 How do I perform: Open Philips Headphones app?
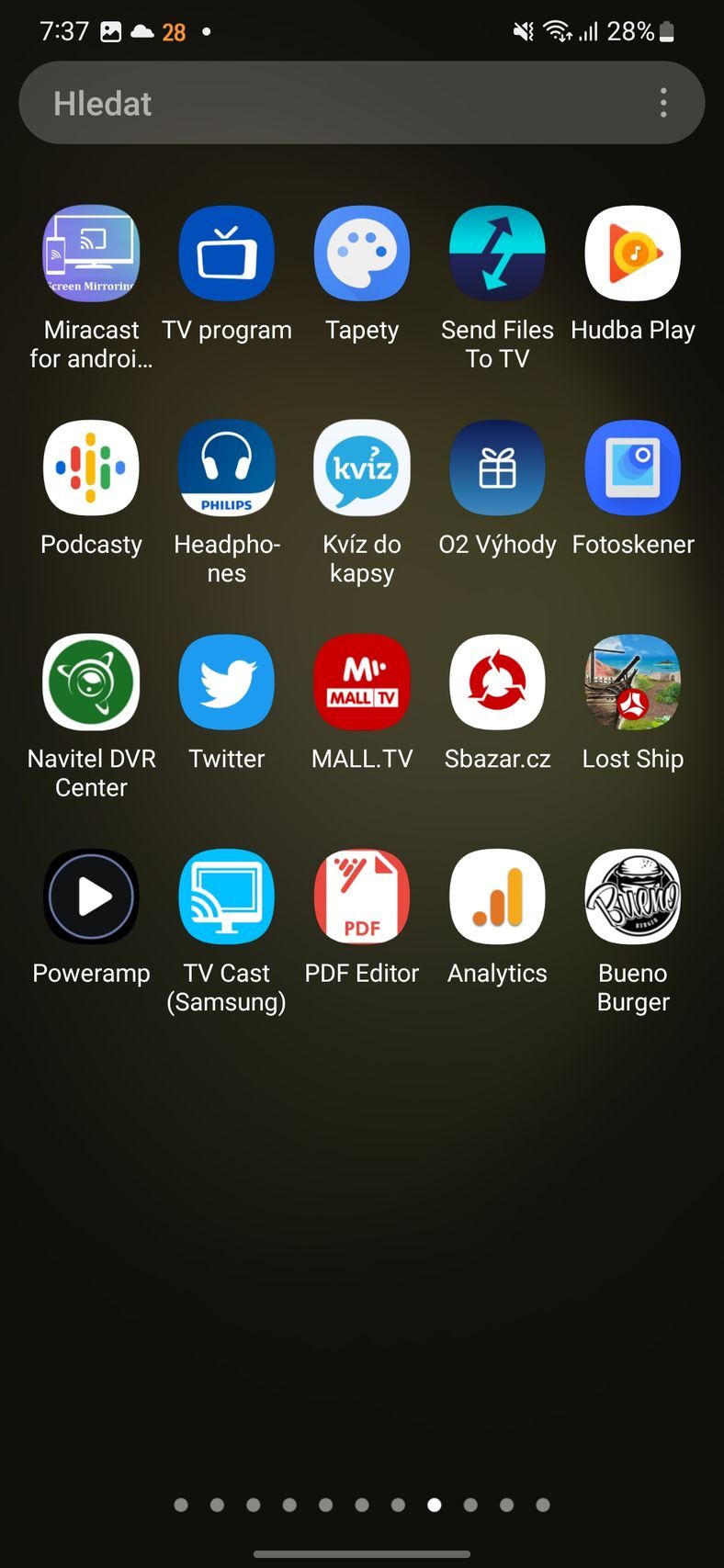coord(226,468)
